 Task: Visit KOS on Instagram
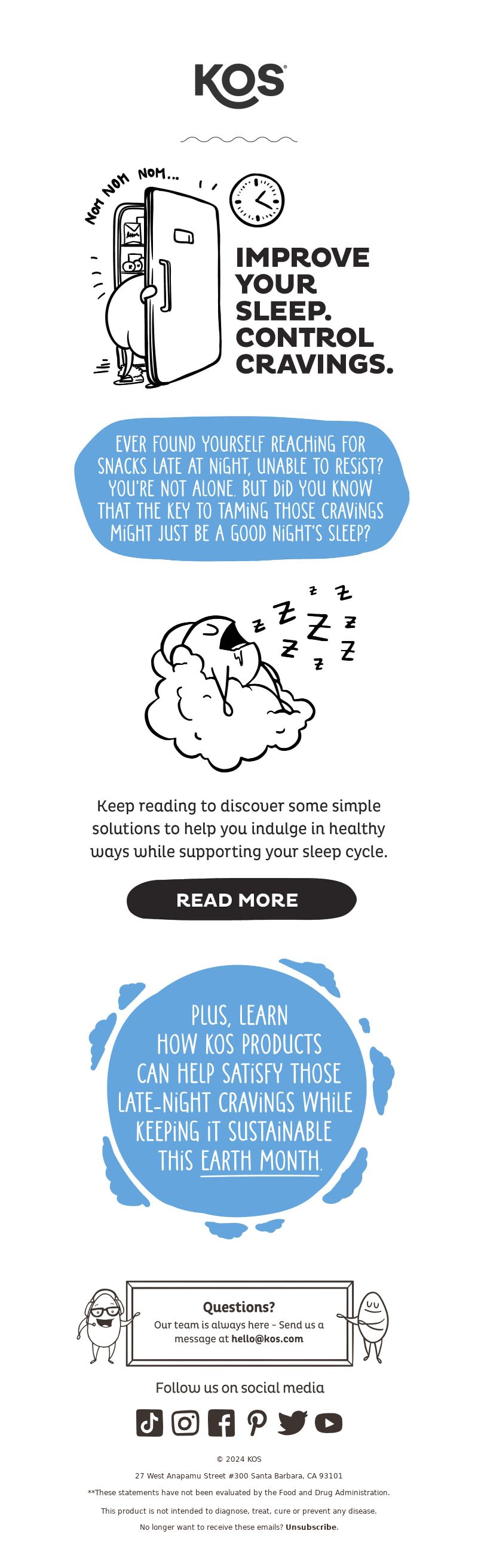pyautogui.click(x=185, y=1422)
